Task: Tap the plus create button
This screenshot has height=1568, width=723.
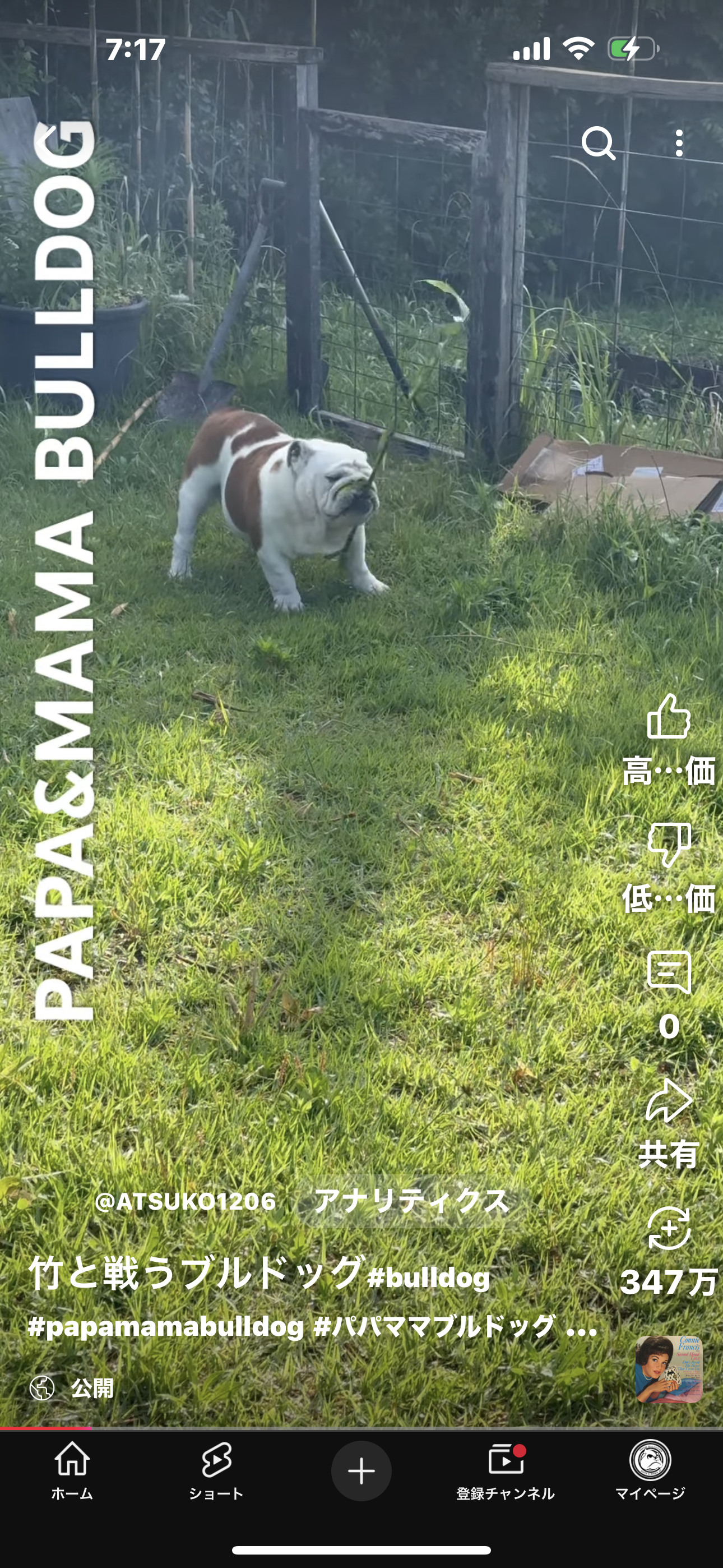Action: (x=361, y=1470)
